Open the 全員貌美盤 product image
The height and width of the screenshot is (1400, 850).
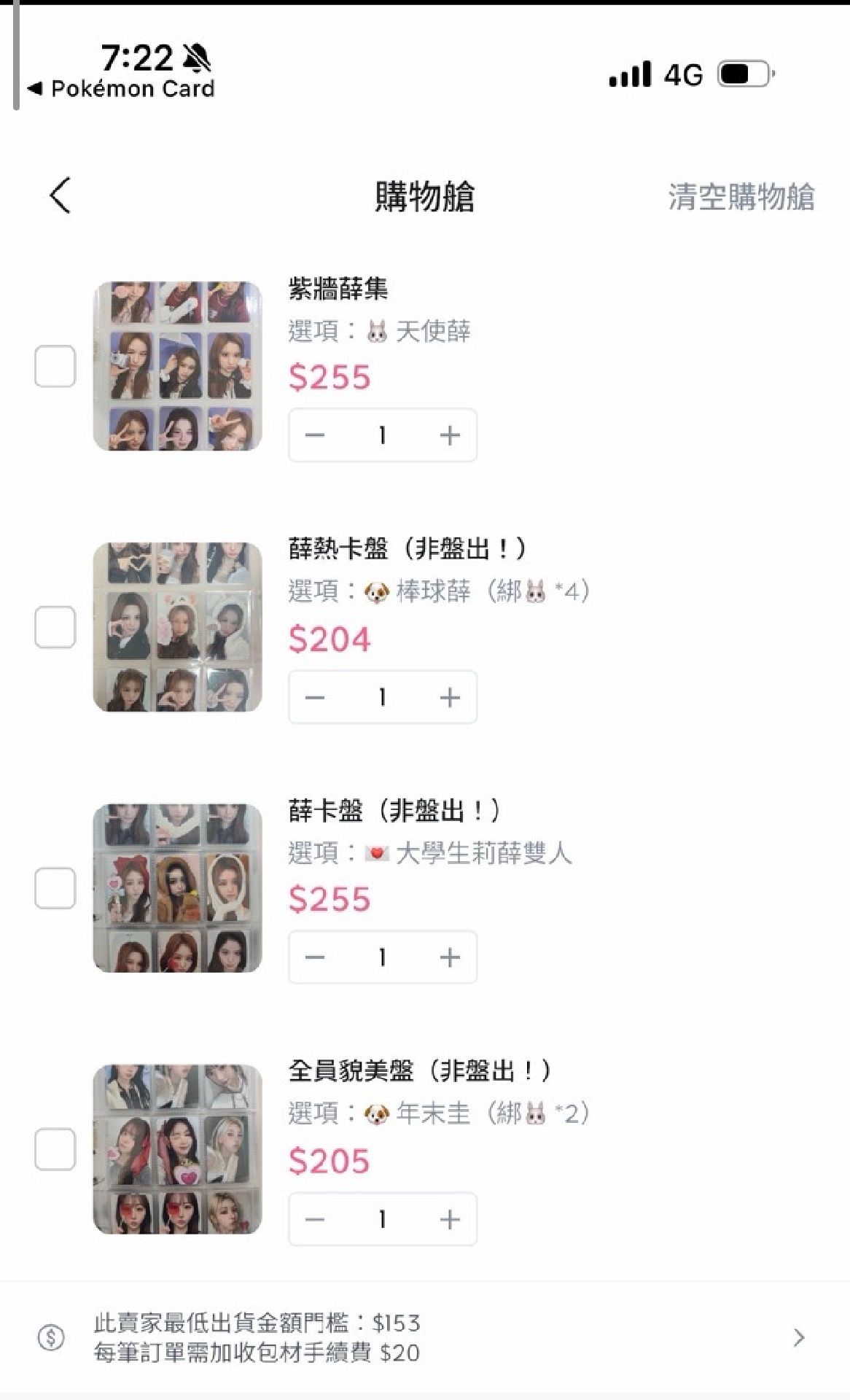click(x=177, y=1149)
